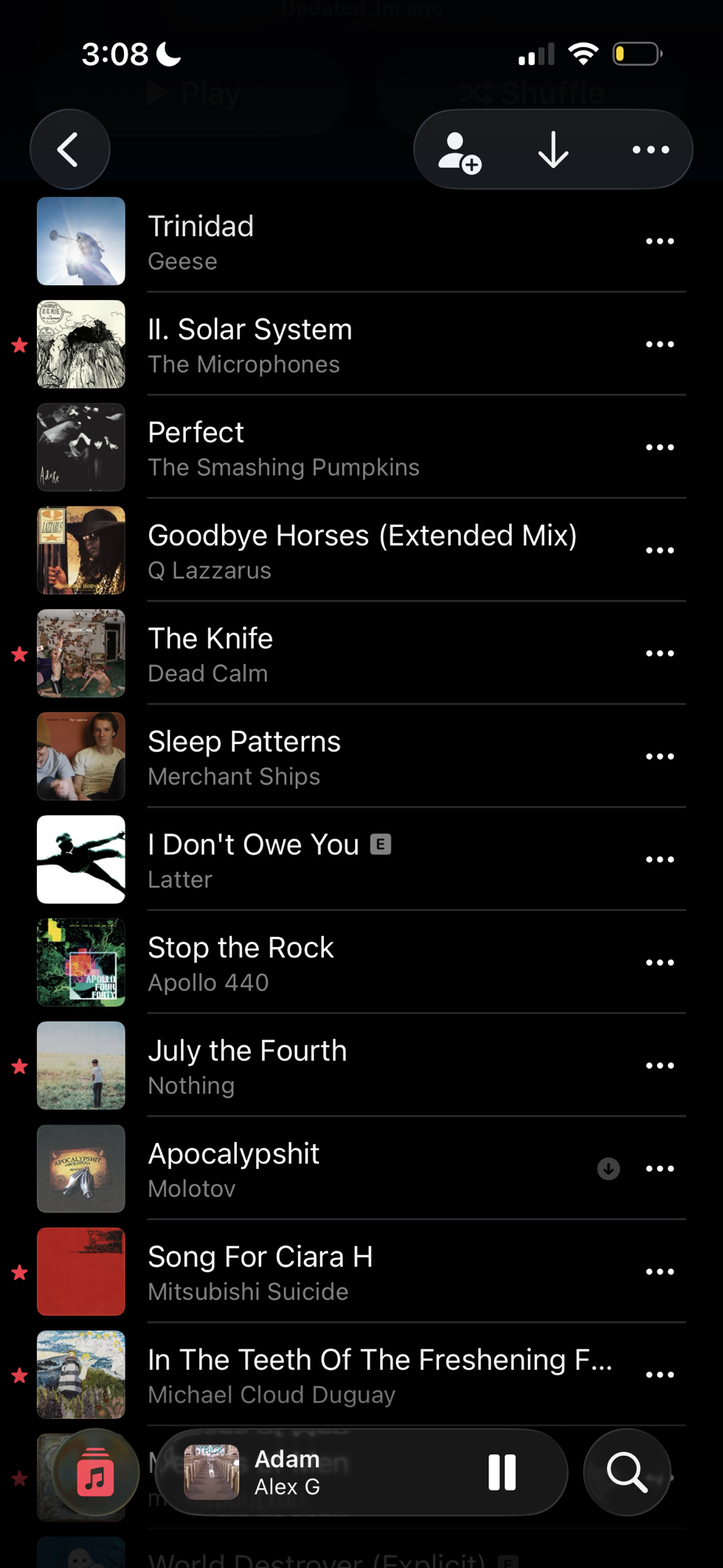Image resolution: width=723 pixels, height=1568 pixels.
Task: Open more options for In The Teeth song
Action: [x=659, y=1374]
